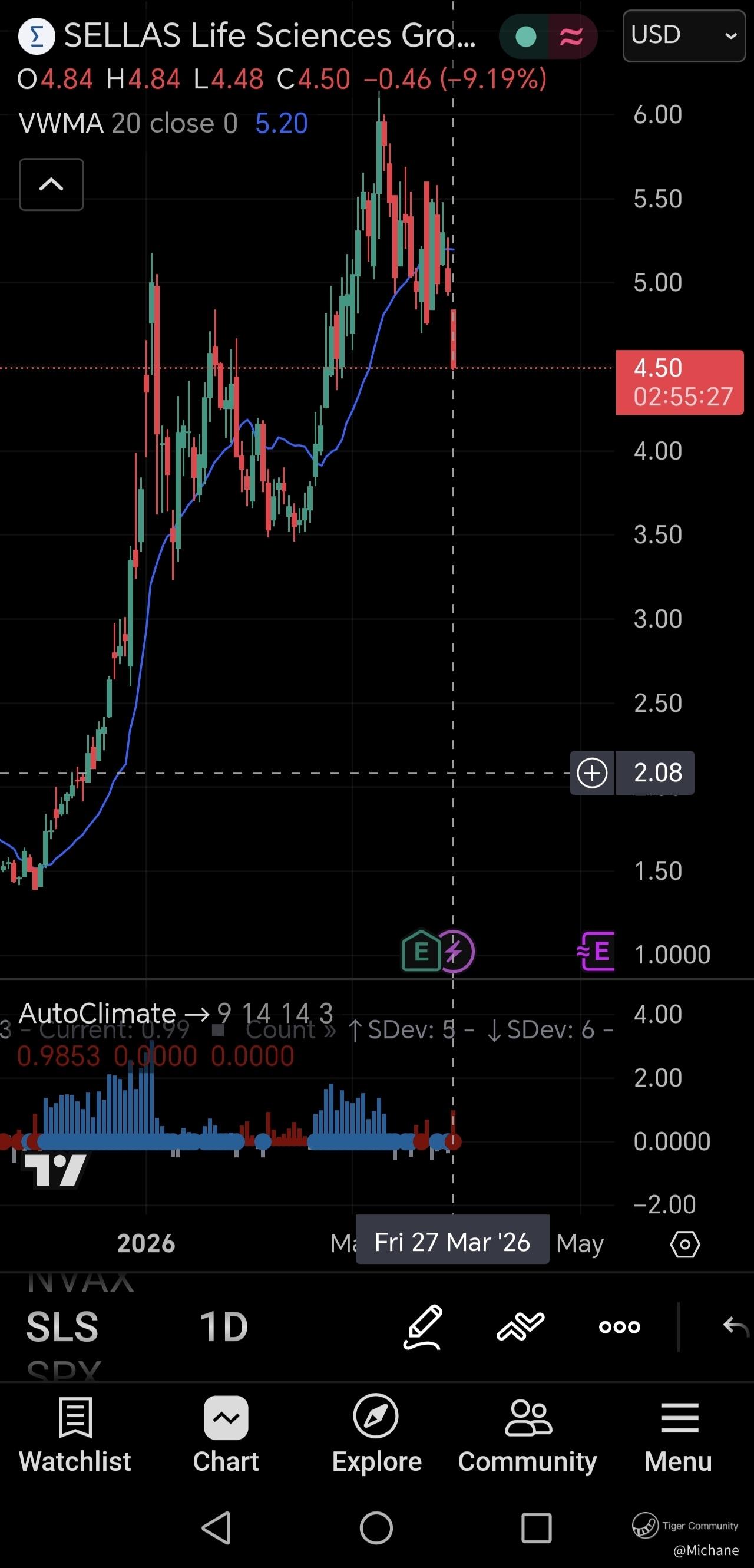Undo the last chart action
The height and width of the screenshot is (1568, 754).
(735, 1326)
